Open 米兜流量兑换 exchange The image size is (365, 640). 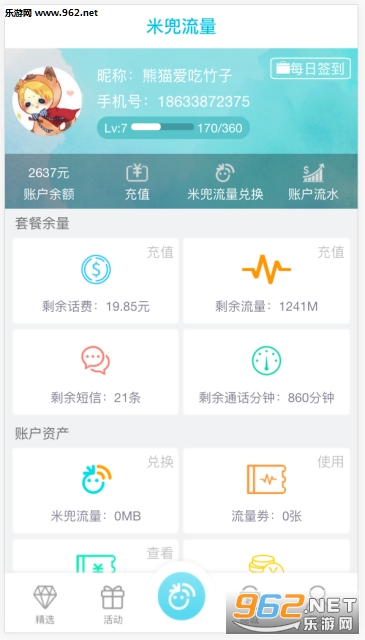(225, 182)
